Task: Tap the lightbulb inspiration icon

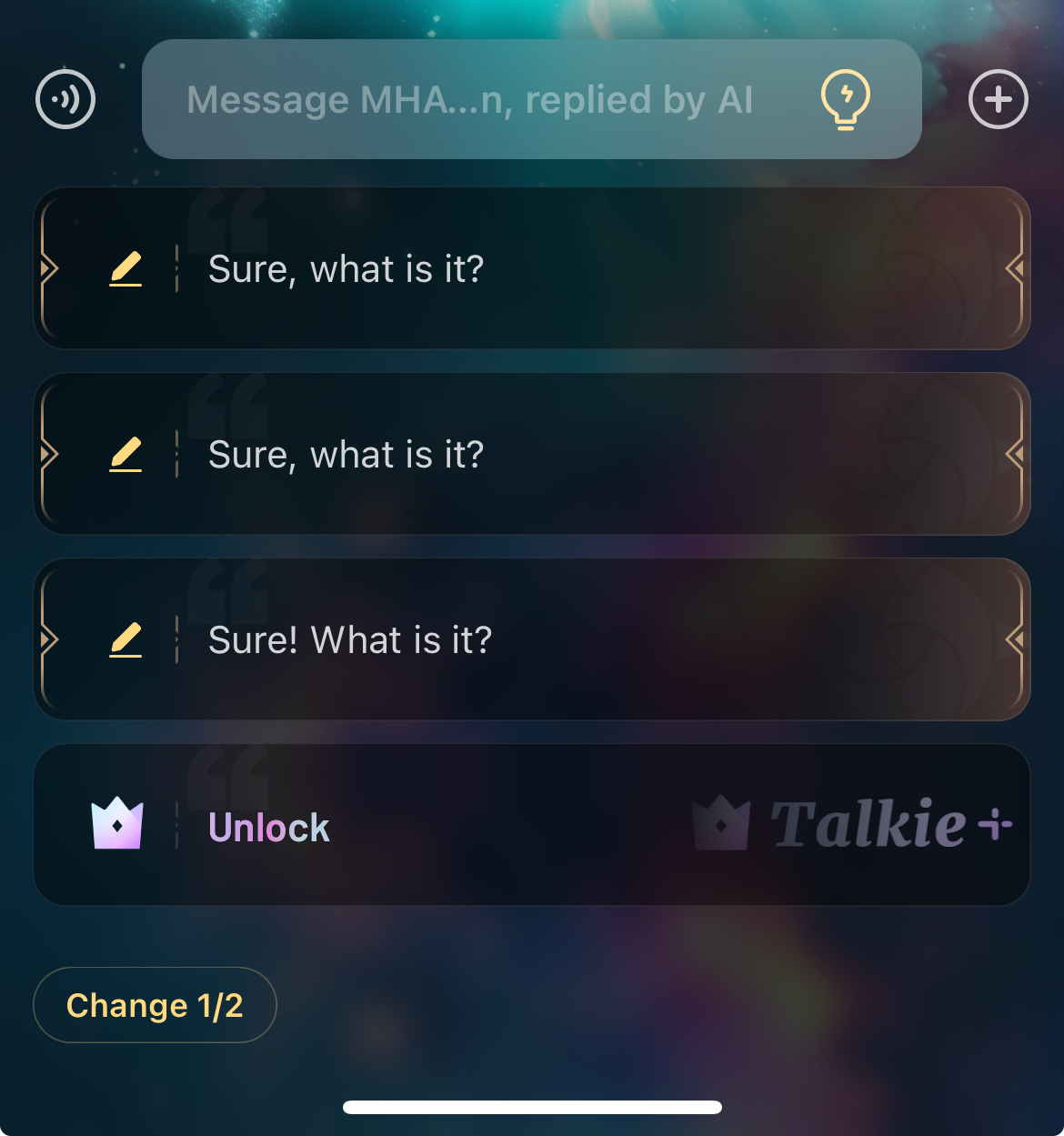Action: 845,99
